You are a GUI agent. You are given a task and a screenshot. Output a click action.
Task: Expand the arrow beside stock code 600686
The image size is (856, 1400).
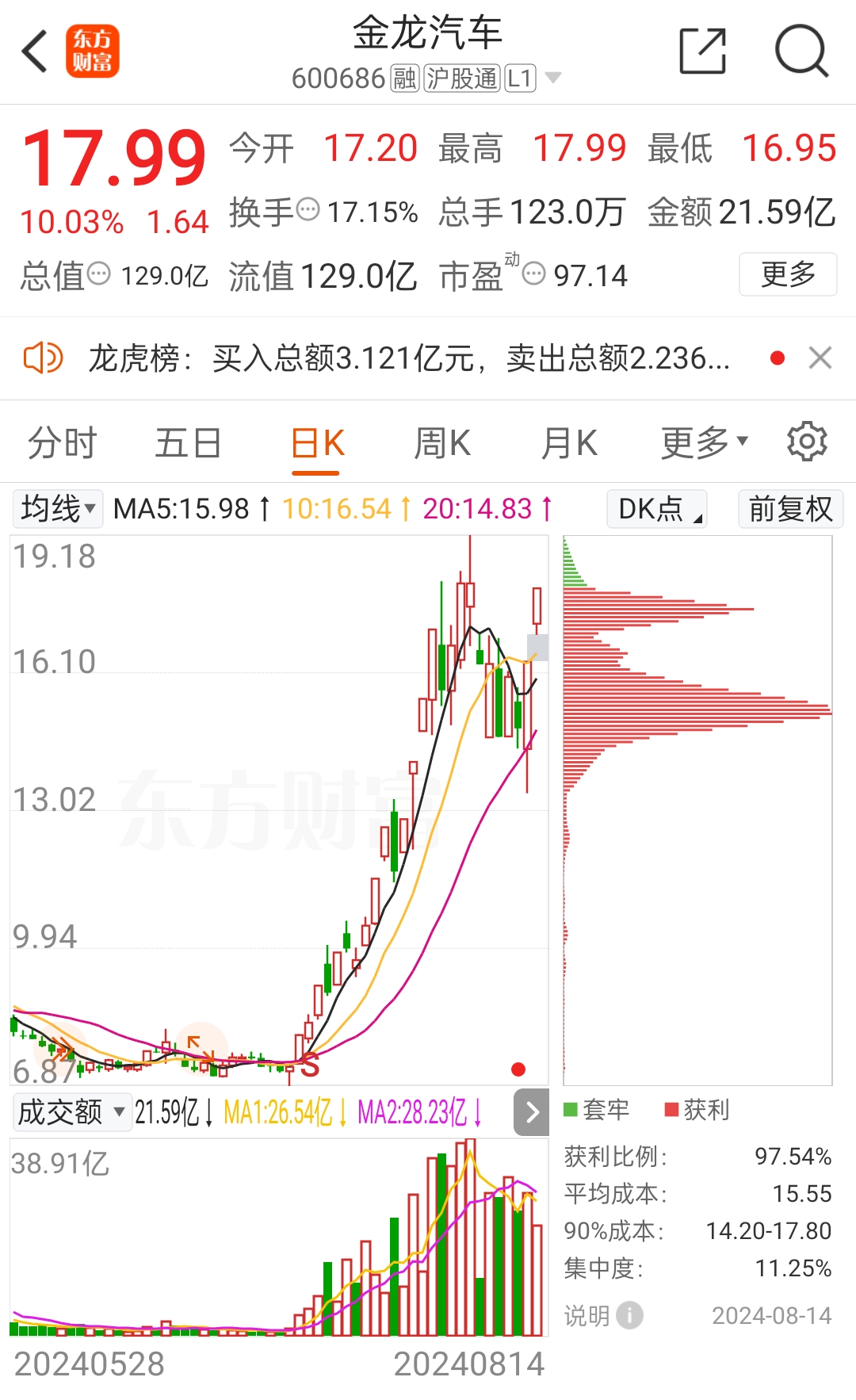[555, 78]
